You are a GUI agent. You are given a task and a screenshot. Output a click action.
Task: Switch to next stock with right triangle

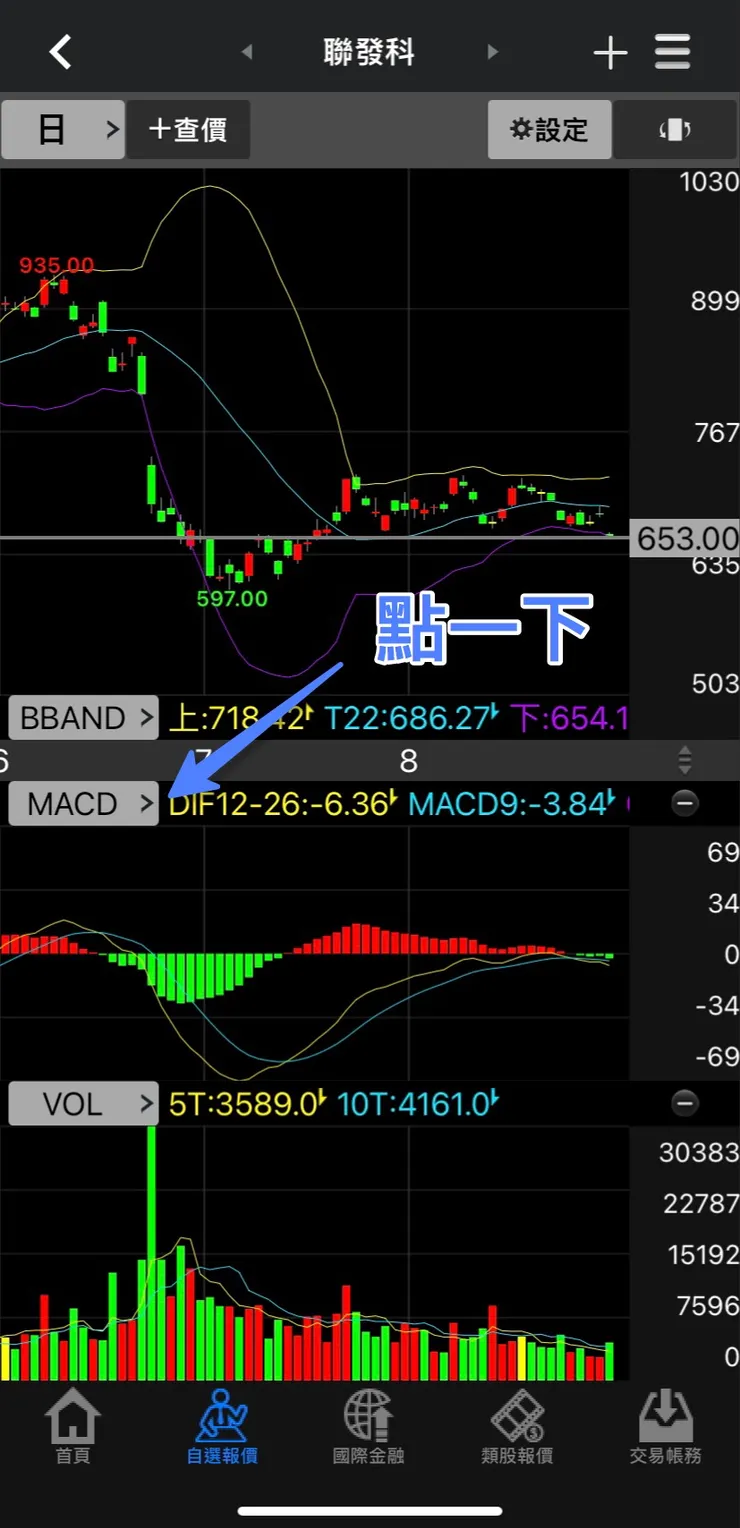click(492, 52)
